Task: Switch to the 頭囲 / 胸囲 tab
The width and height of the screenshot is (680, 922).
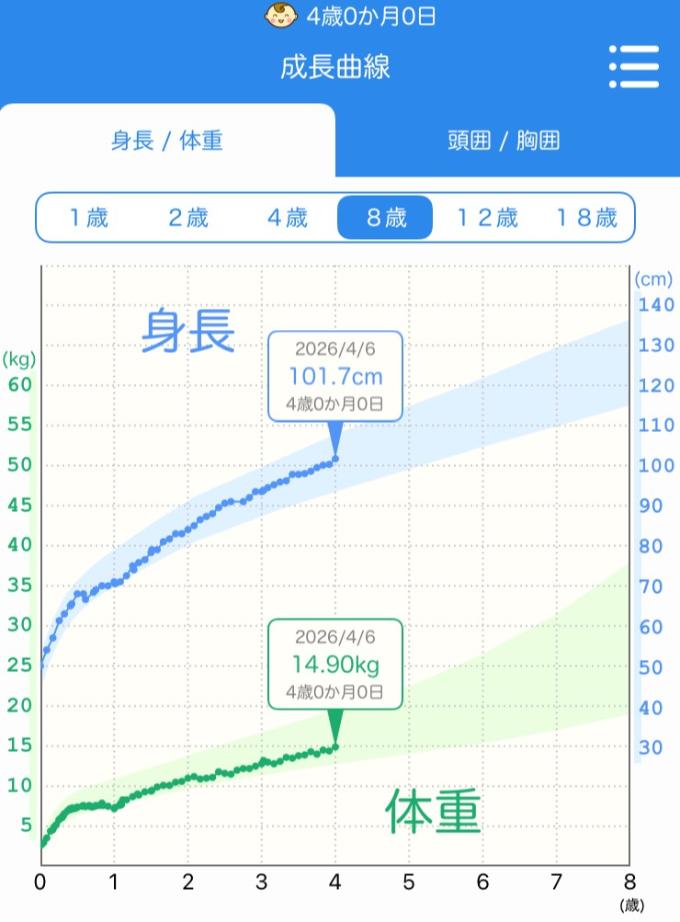Action: coord(503,141)
